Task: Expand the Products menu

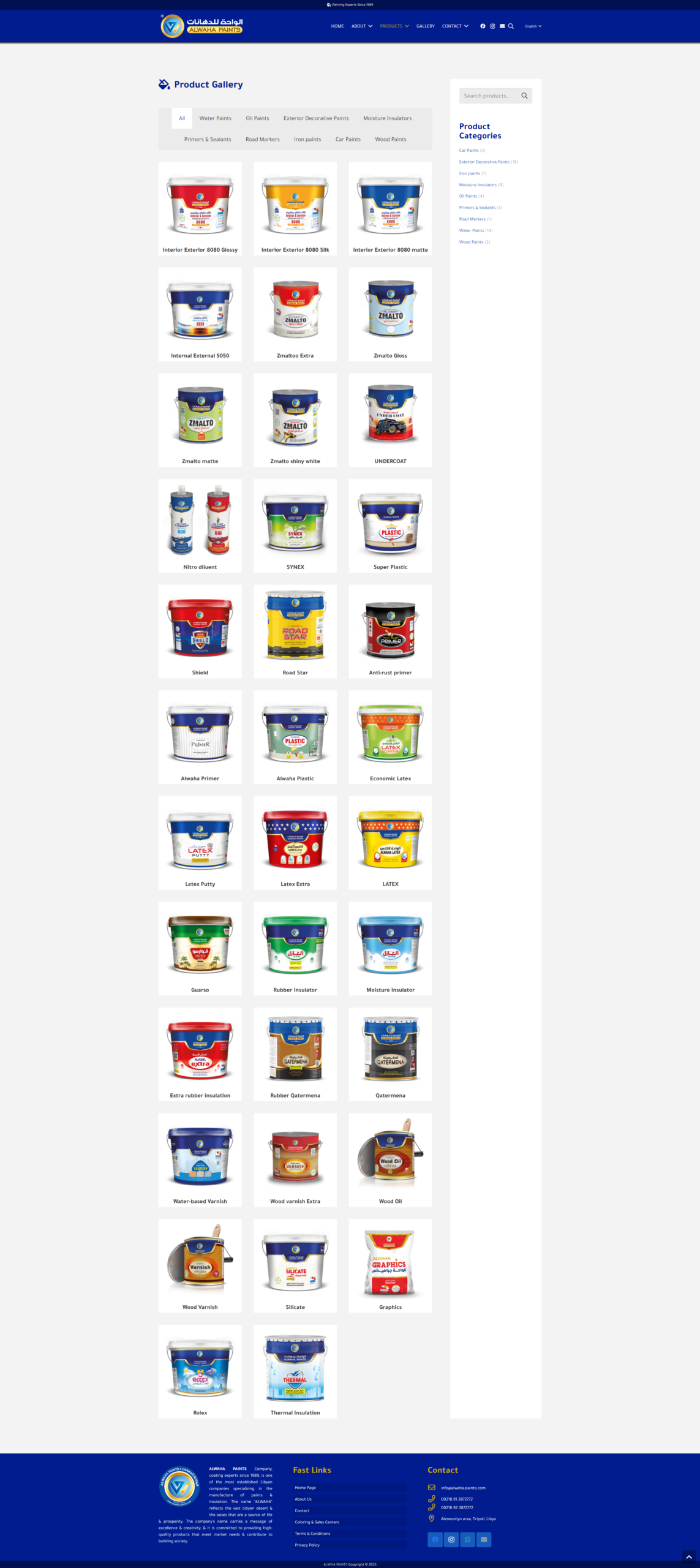Action: tap(394, 26)
